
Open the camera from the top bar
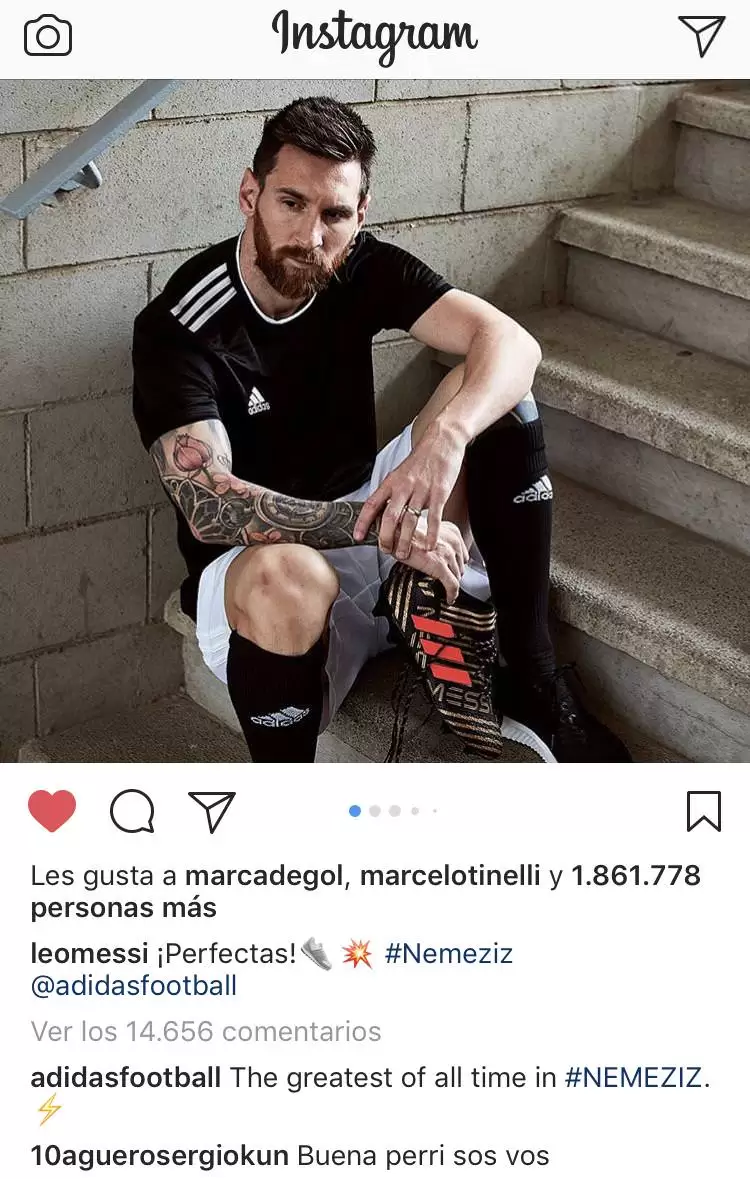click(47, 37)
